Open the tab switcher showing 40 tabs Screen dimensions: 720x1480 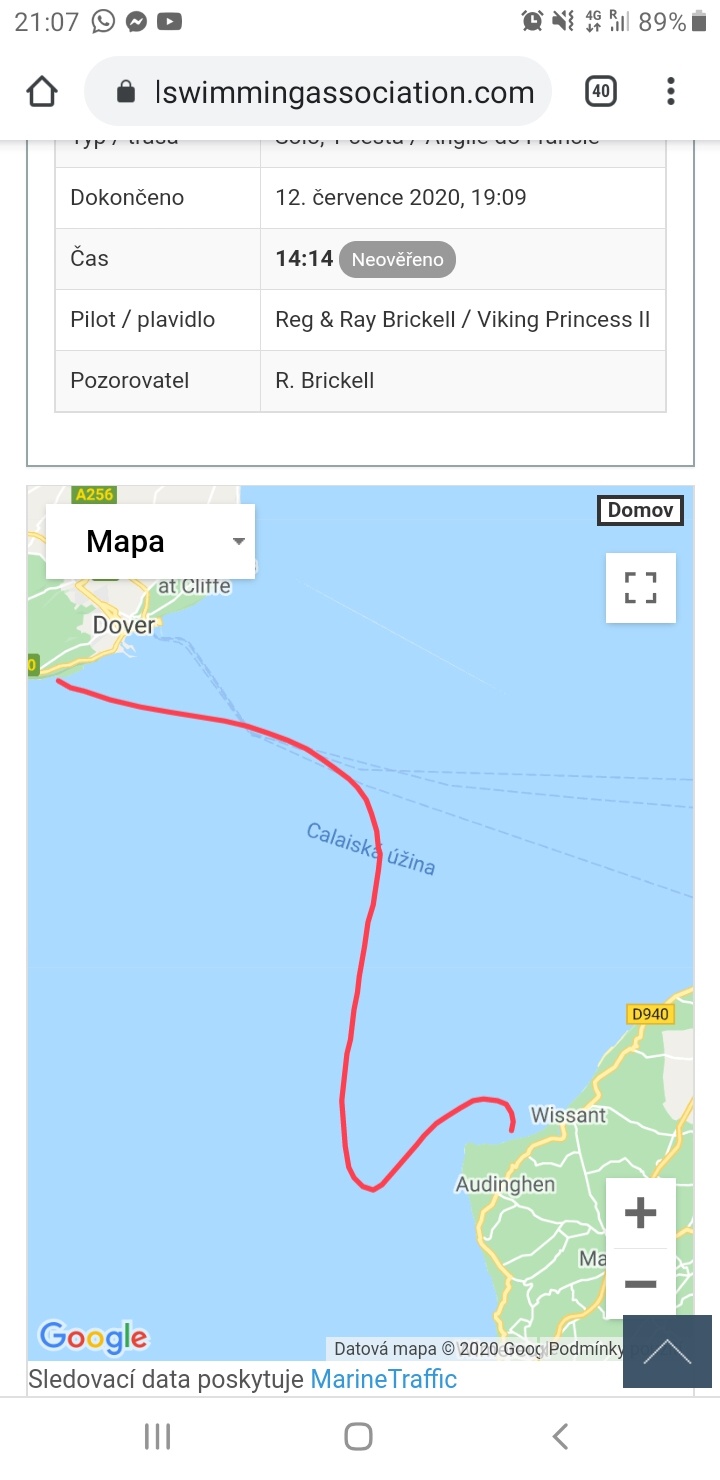coord(600,92)
